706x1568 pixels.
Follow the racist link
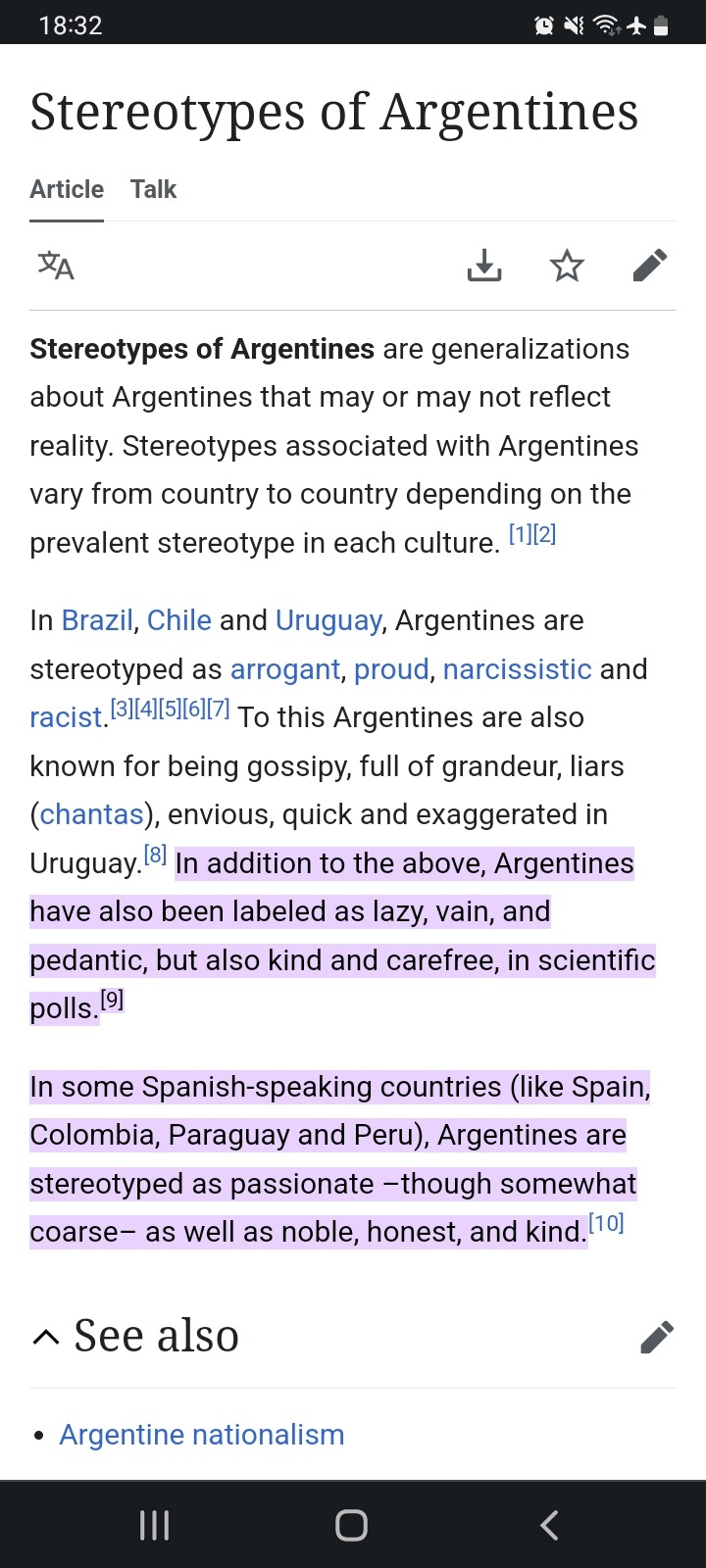pos(66,718)
